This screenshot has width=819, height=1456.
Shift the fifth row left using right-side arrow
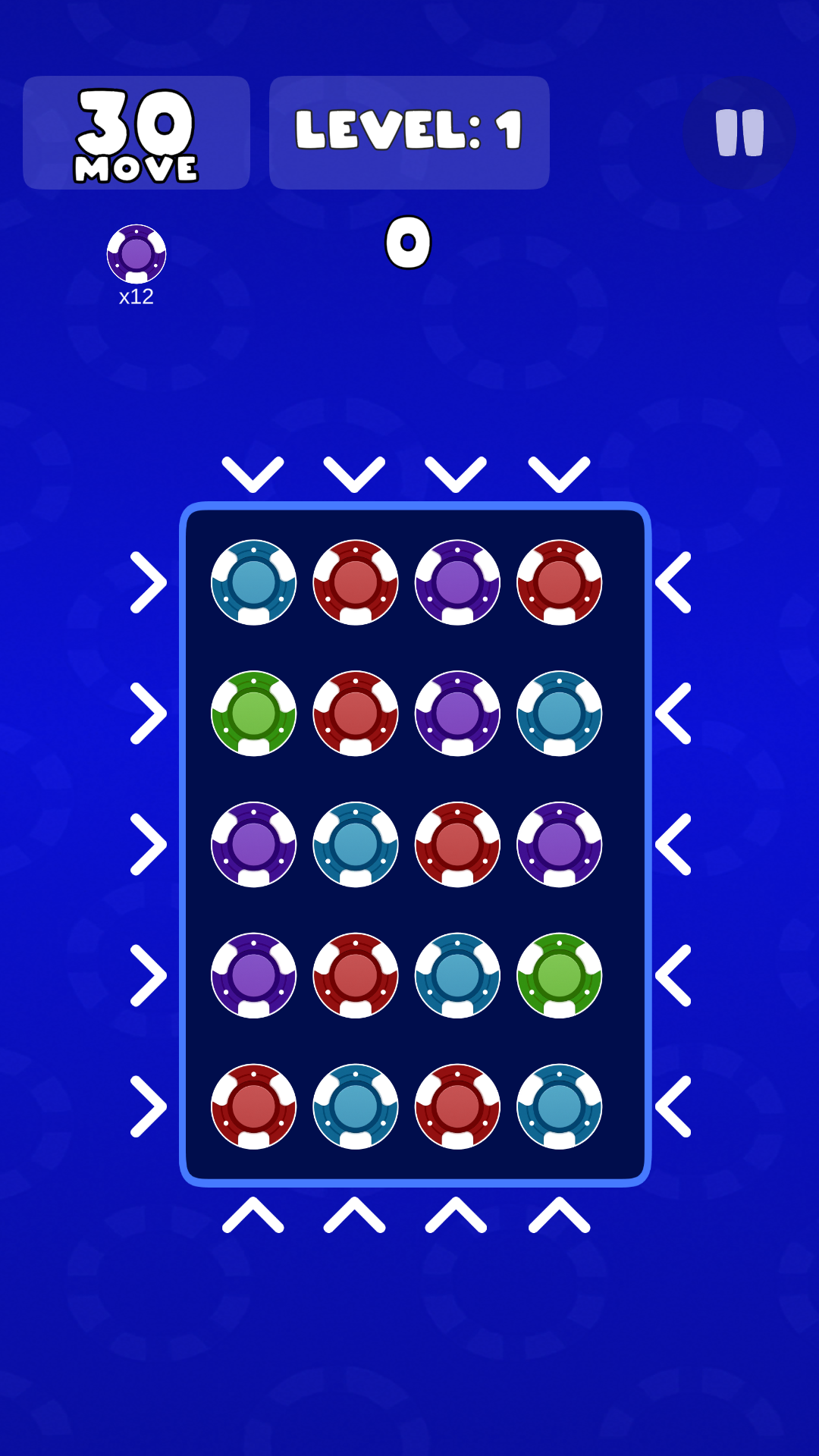pos(673,1106)
